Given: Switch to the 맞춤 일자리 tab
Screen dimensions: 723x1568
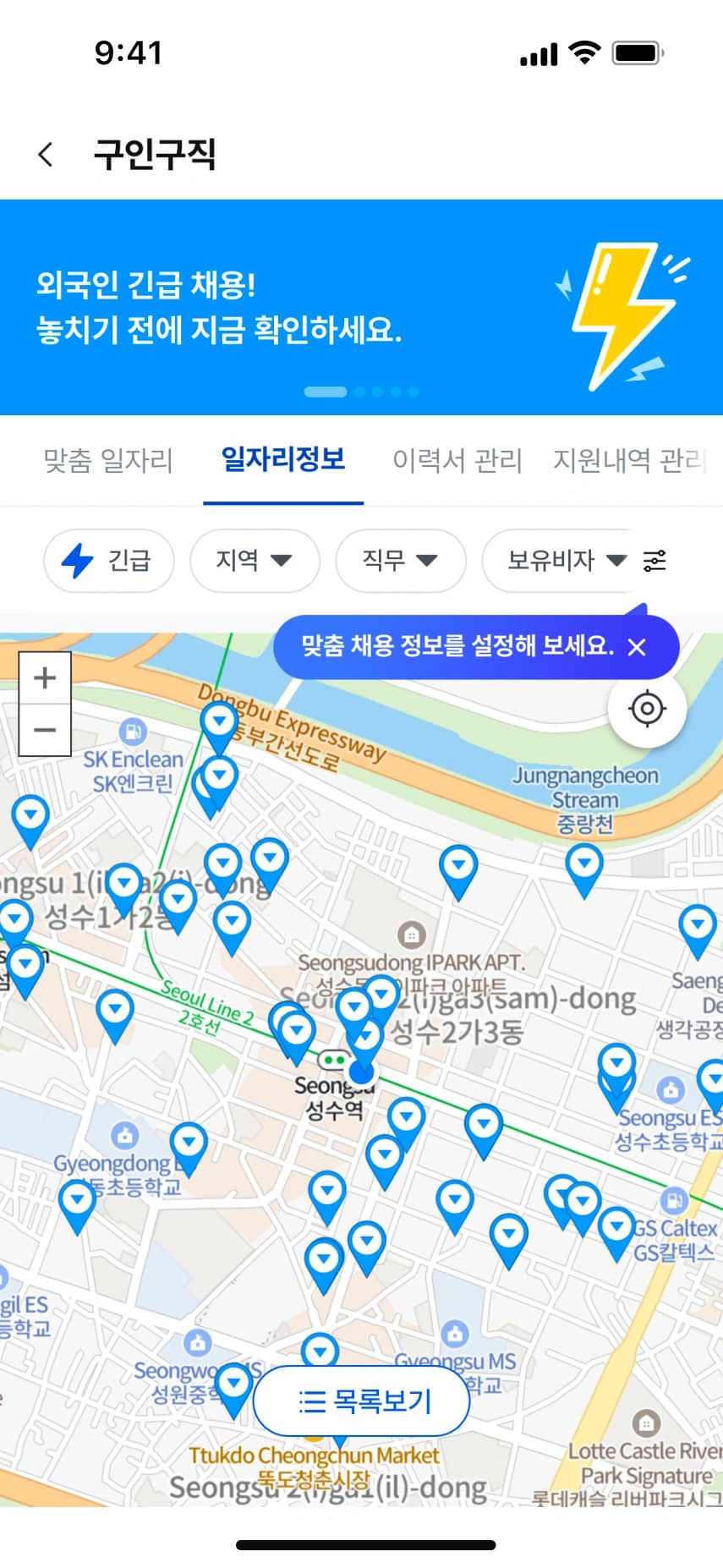Looking at the screenshot, I should [x=108, y=461].
